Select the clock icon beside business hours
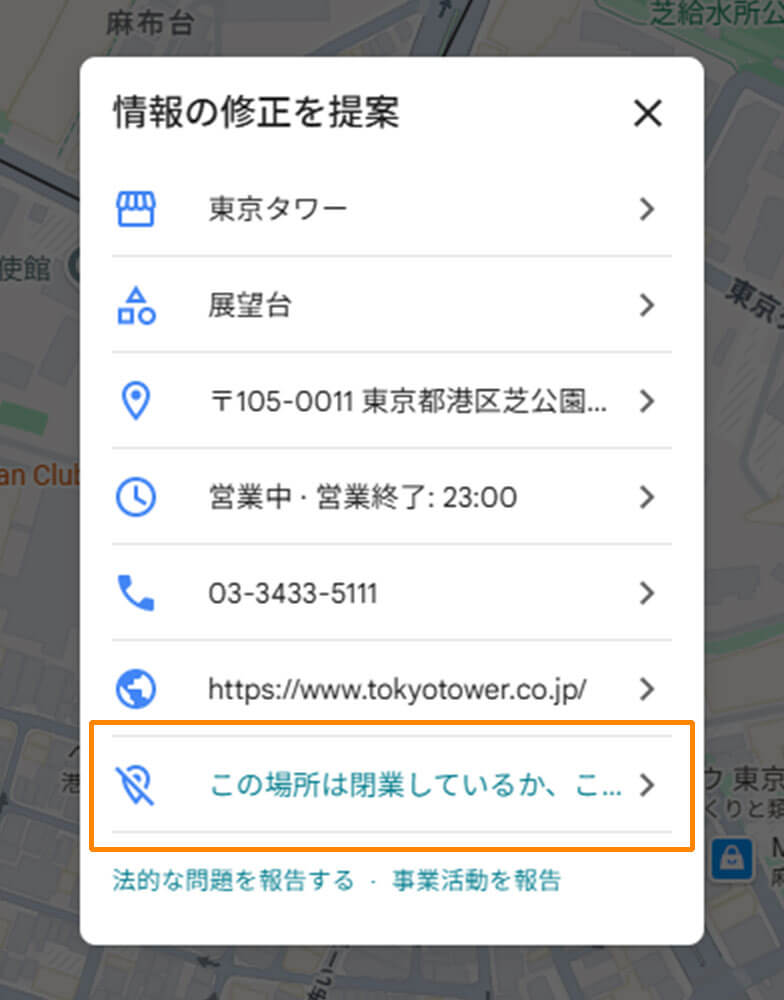Image resolution: width=784 pixels, height=1000 pixels. [137, 497]
